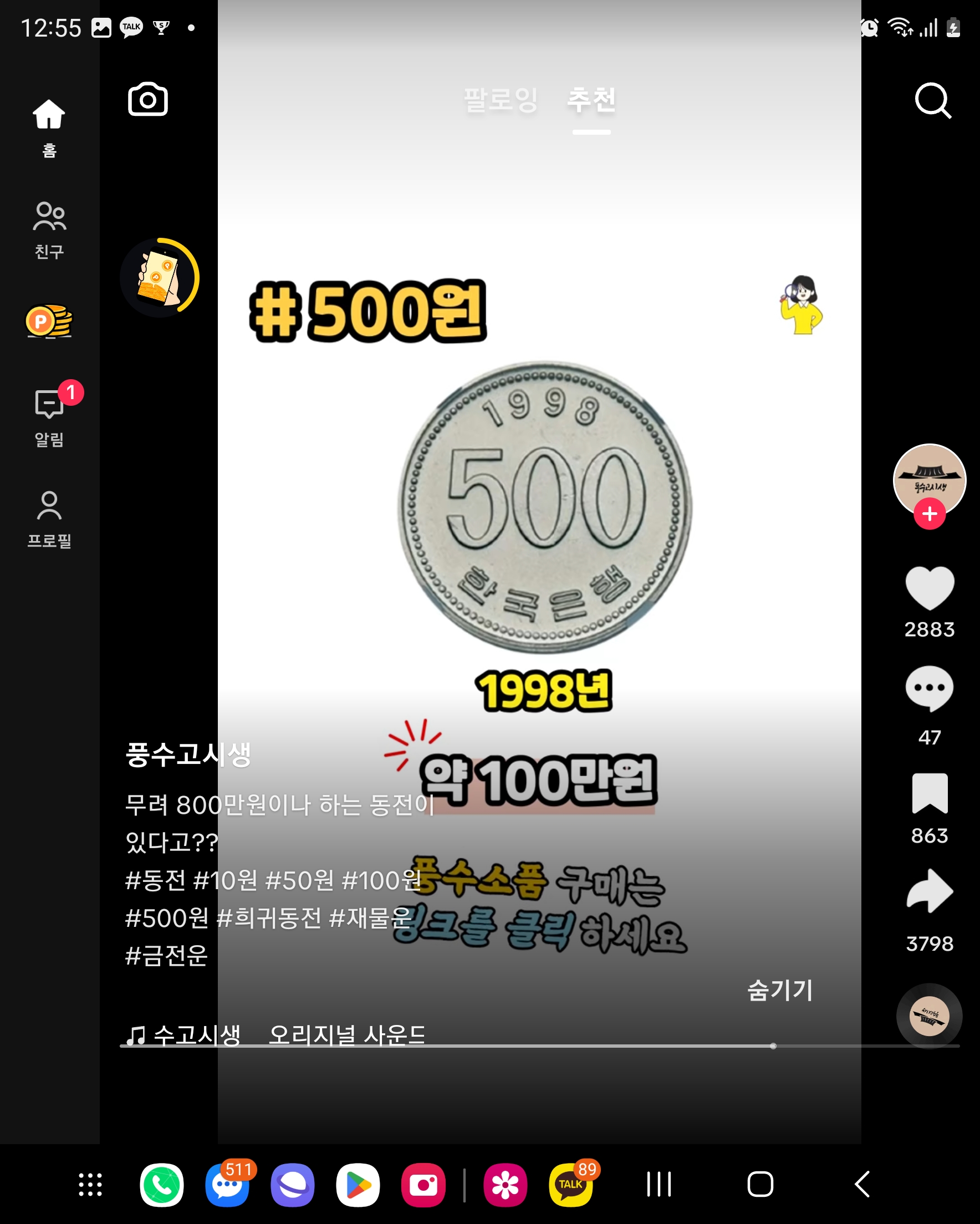Open the 프로필 page
This screenshot has width=980, height=1224.
pyautogui.click(x=49, y=519)
